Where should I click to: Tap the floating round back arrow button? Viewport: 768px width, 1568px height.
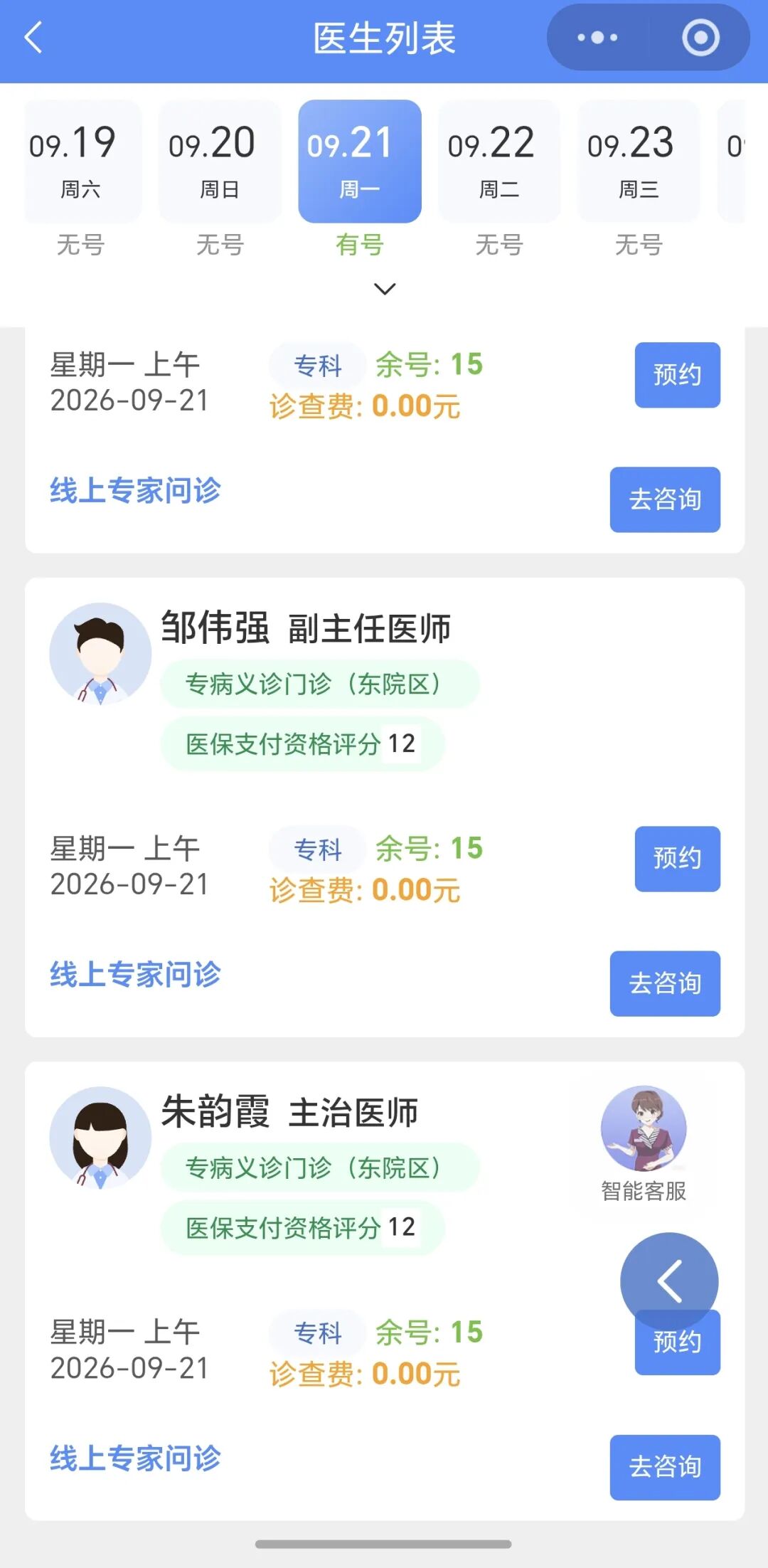click(x=669, y=1281)
